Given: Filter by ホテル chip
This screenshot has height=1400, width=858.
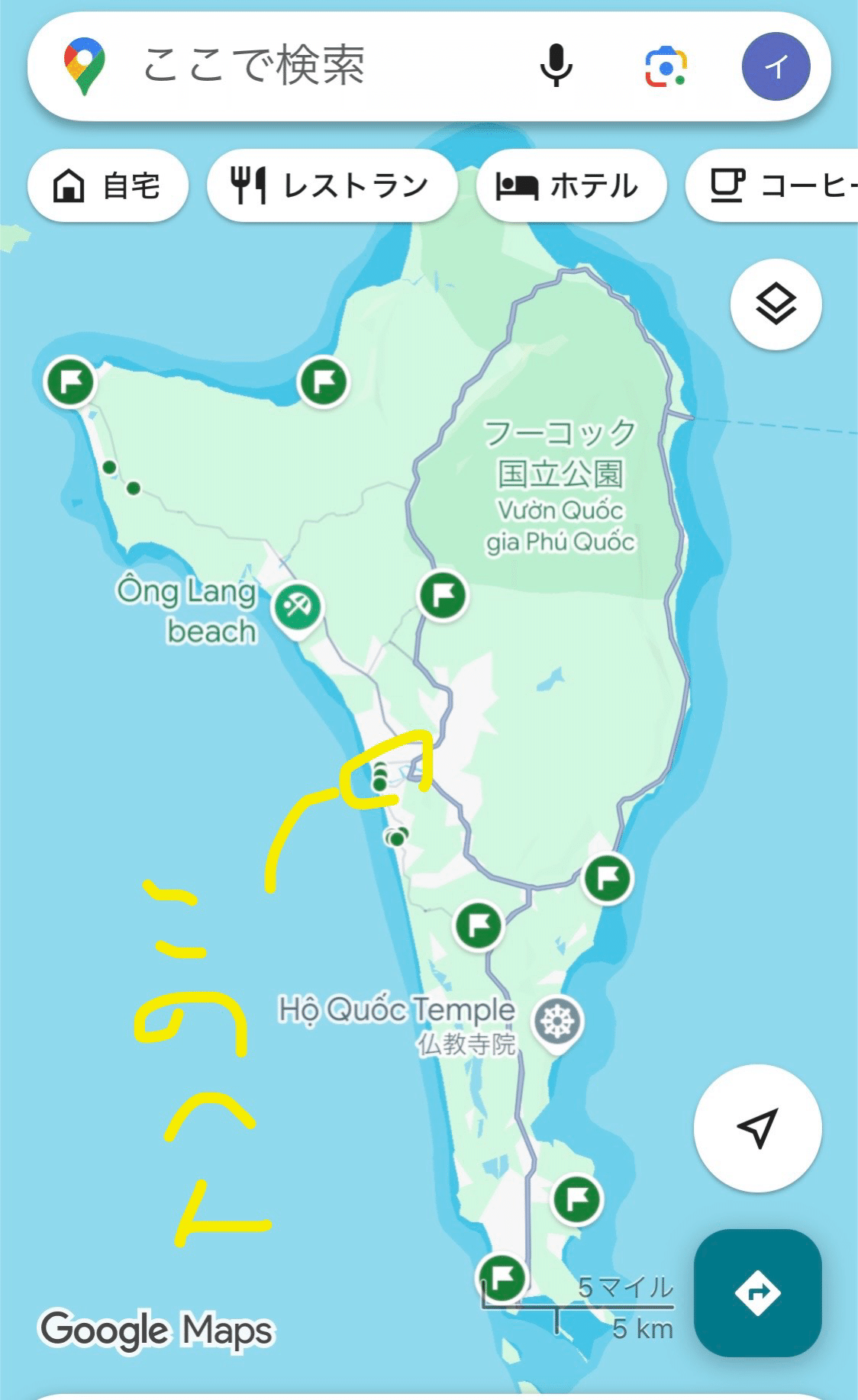Looking at the screenshot, I should coord(572,185).
